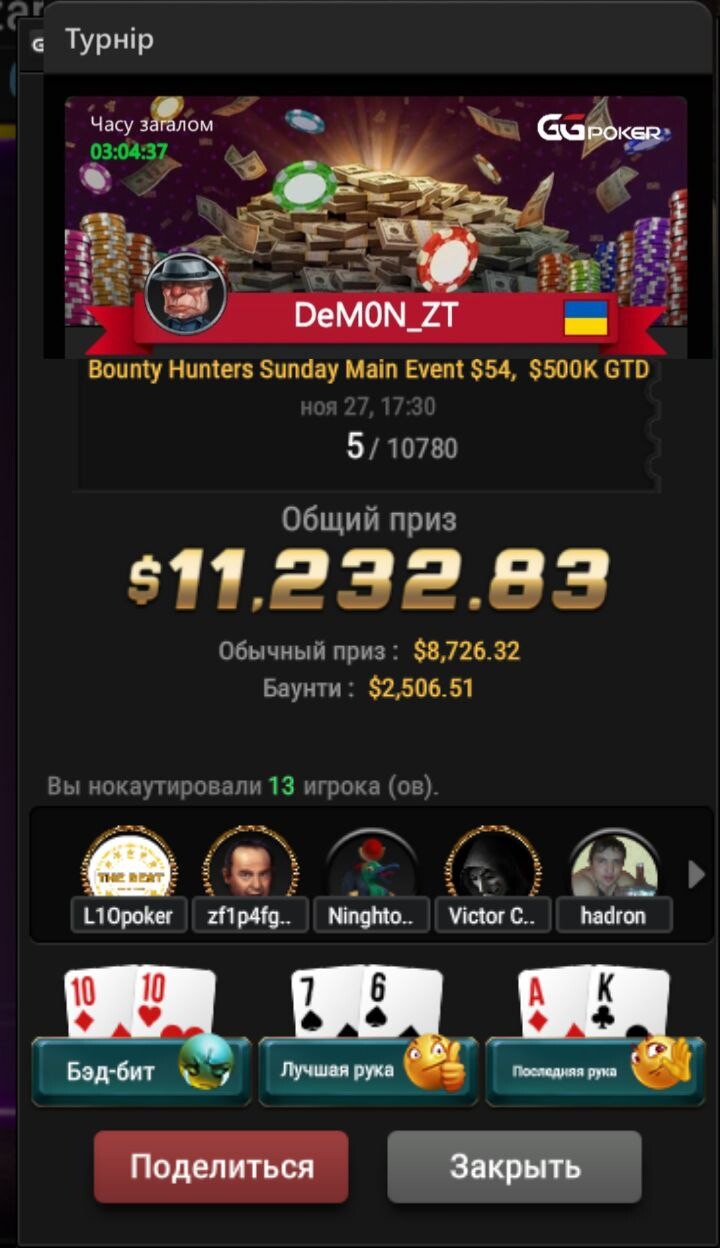Open knocked-out player L1Opoker
The width and height of the screenshot is (720, 1248).
(x=128, y=880)
